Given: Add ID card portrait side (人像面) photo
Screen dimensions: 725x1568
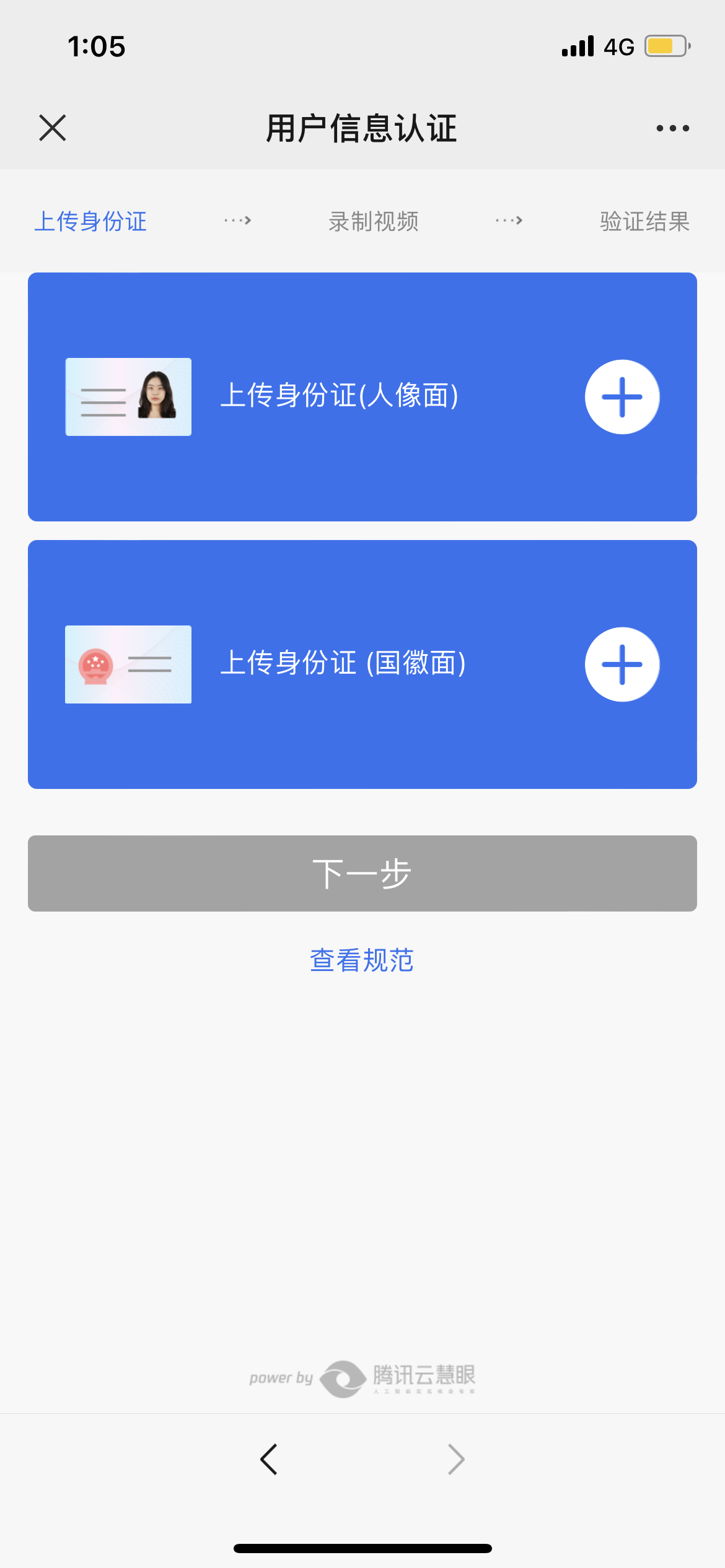Looking at the screenshot, I should [x=622, y=397].
